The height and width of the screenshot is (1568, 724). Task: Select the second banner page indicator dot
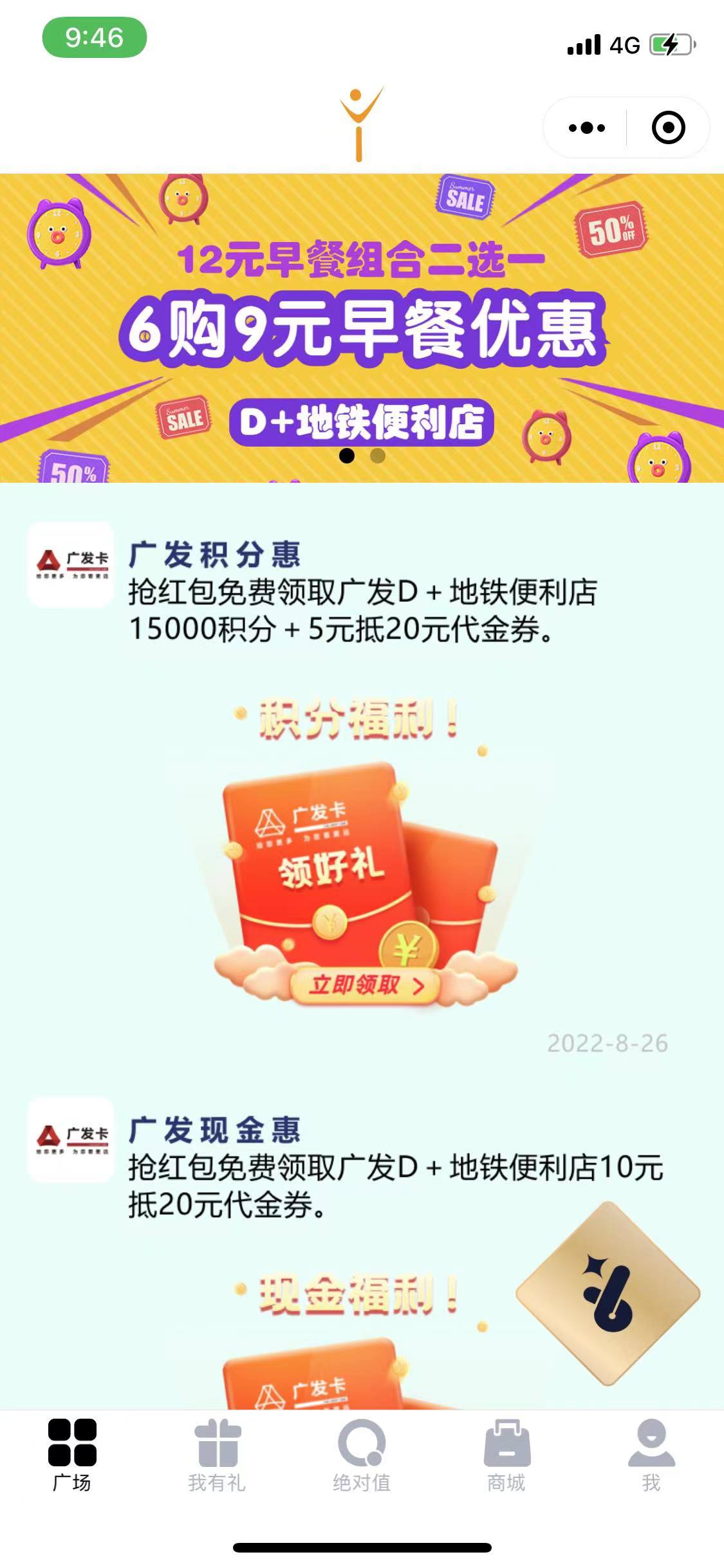coord(378,456)
